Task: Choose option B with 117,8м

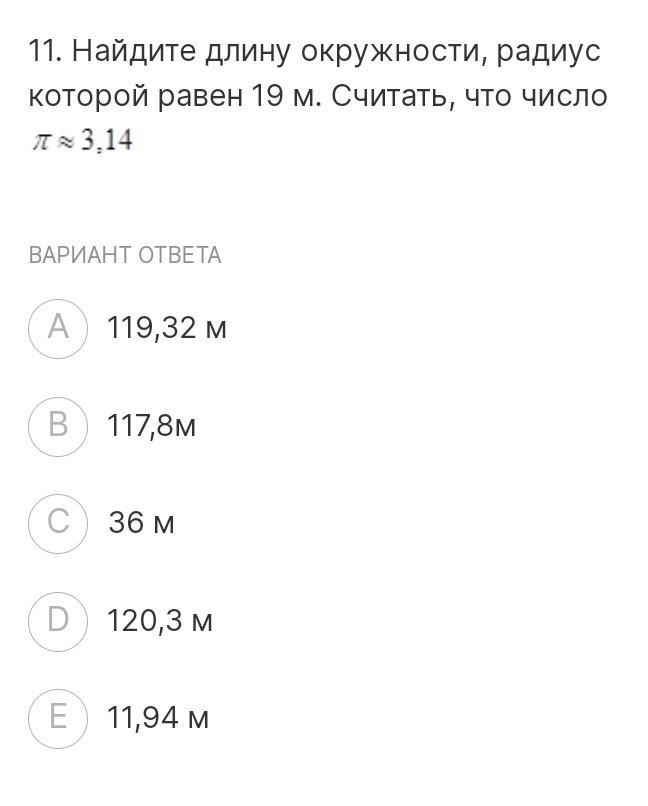Action: 58,425
